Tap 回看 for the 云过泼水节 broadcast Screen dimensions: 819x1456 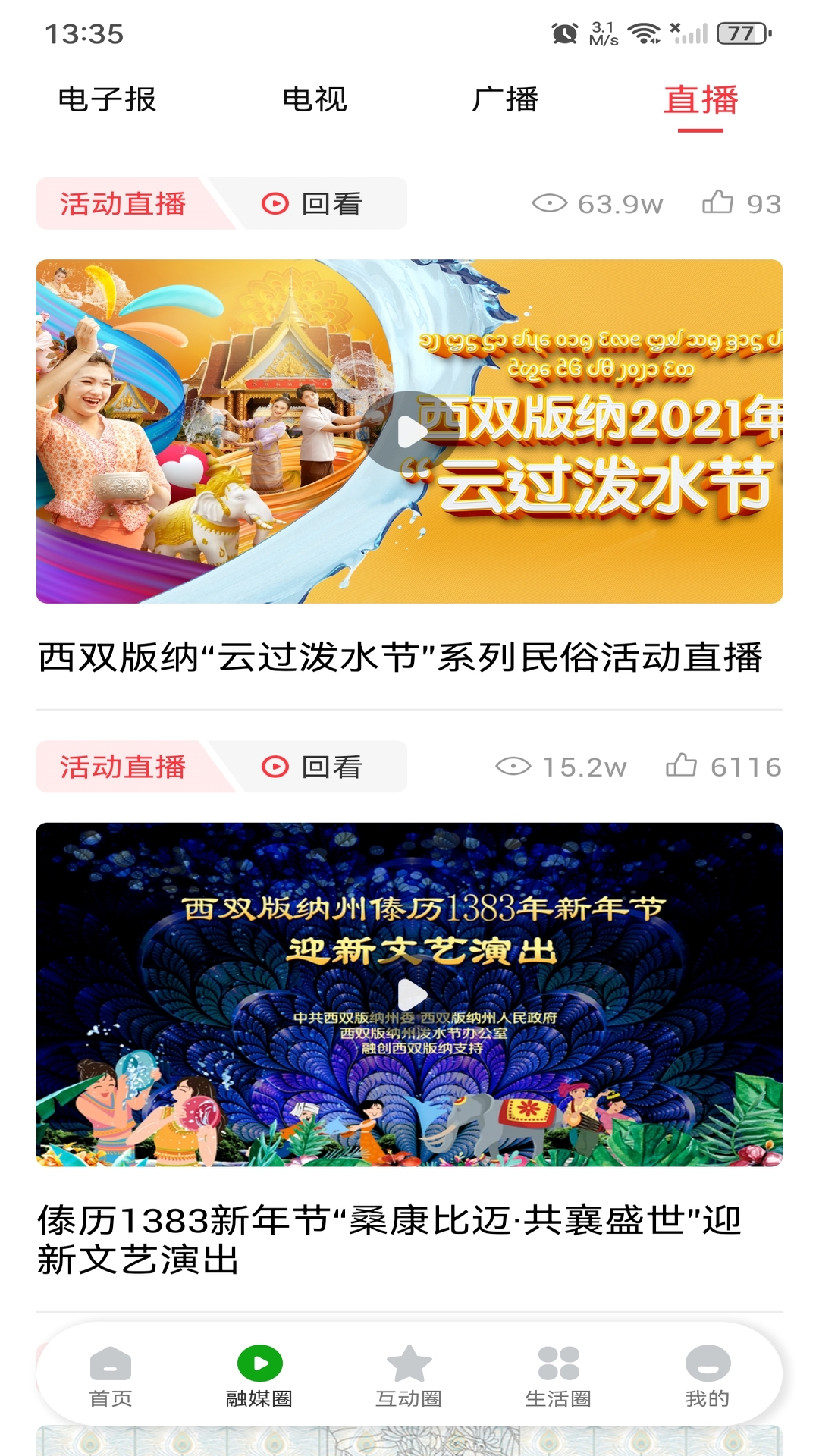(x=312, y=204)
